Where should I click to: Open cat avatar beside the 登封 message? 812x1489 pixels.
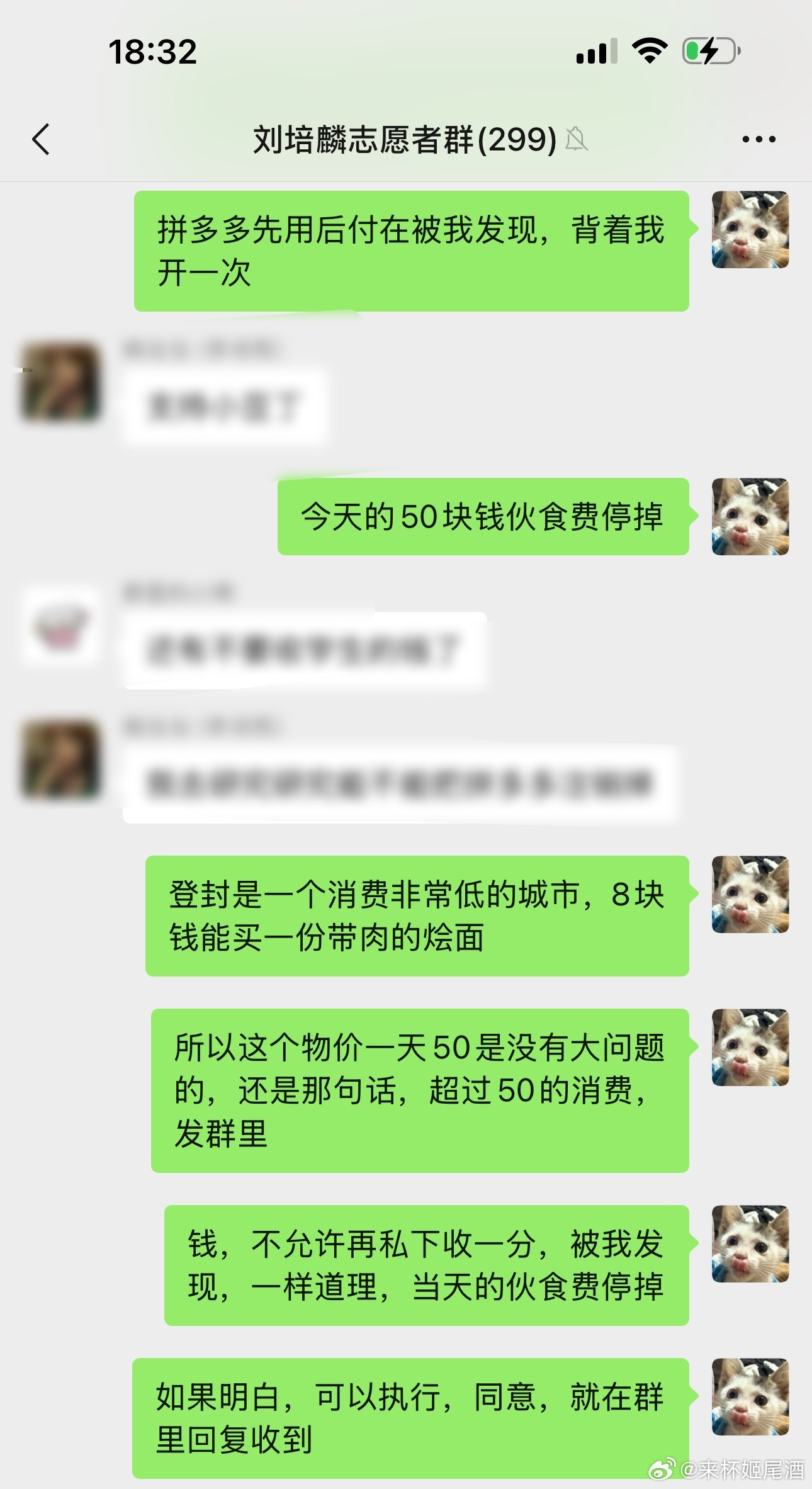tap(750, 894)
